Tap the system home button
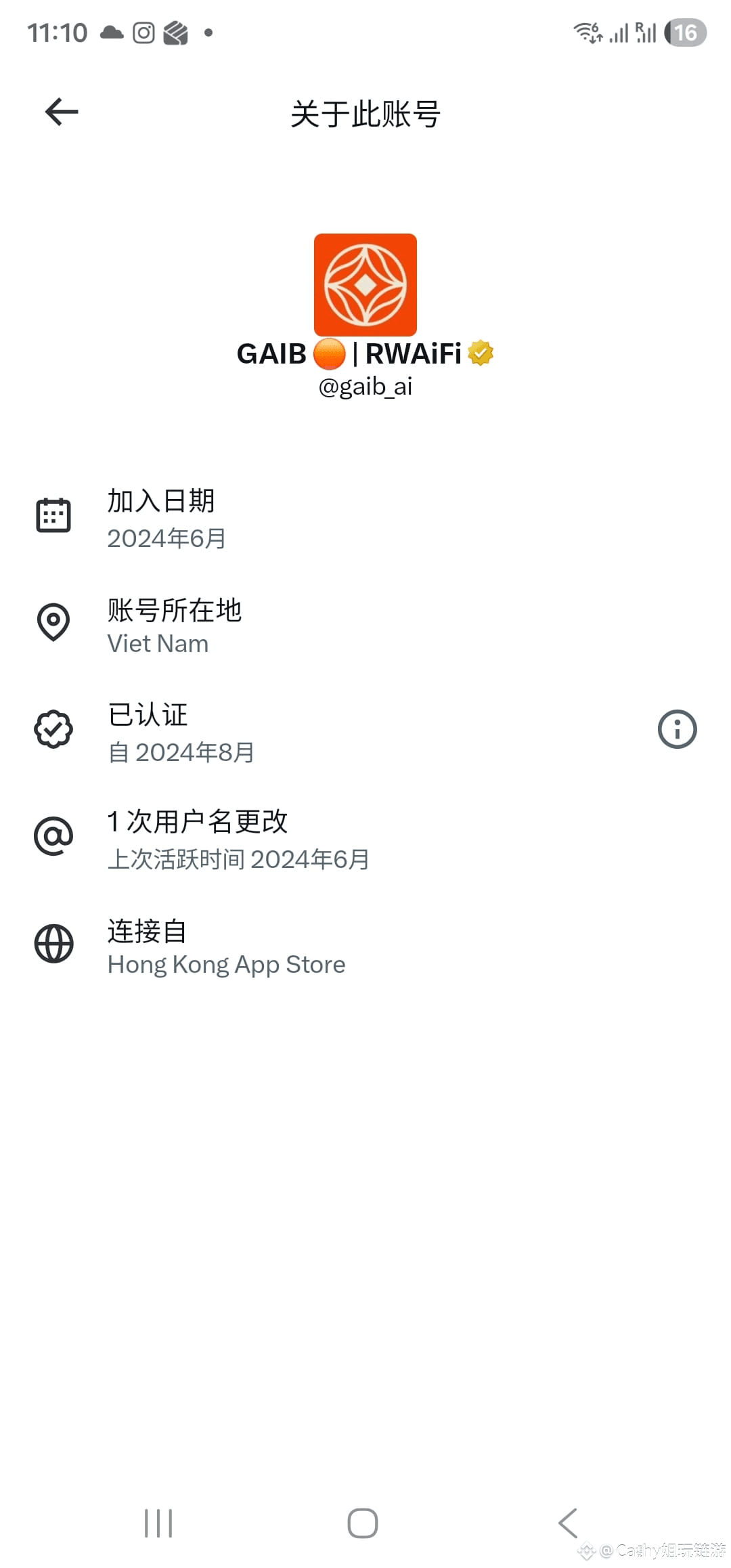The width and height of the screenshot is (731, 1568). (x=363, y=1523)
